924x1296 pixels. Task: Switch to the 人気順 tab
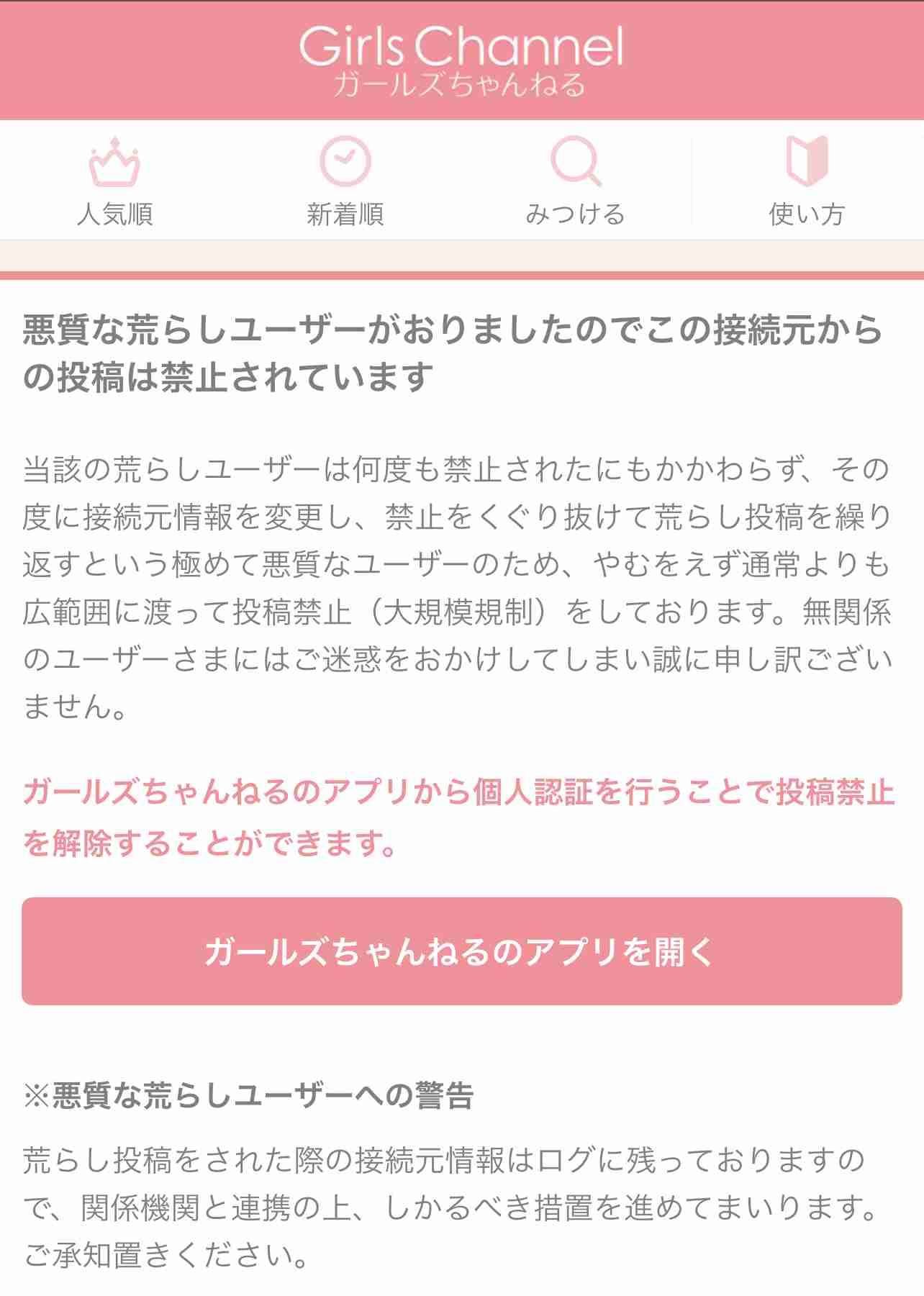115,212
